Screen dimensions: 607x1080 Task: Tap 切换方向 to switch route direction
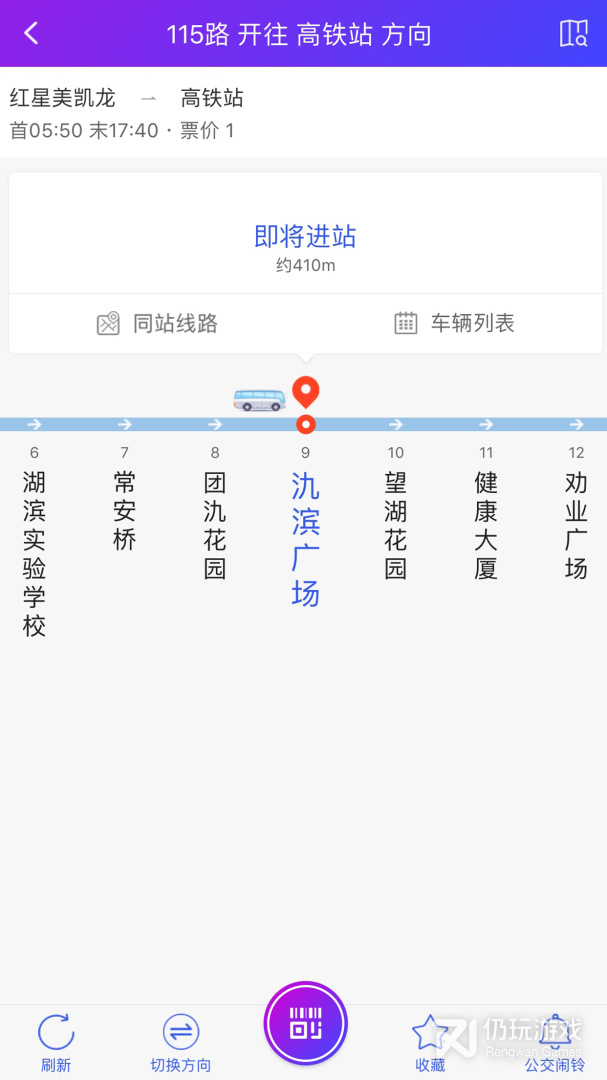(x=181, y=1042)
